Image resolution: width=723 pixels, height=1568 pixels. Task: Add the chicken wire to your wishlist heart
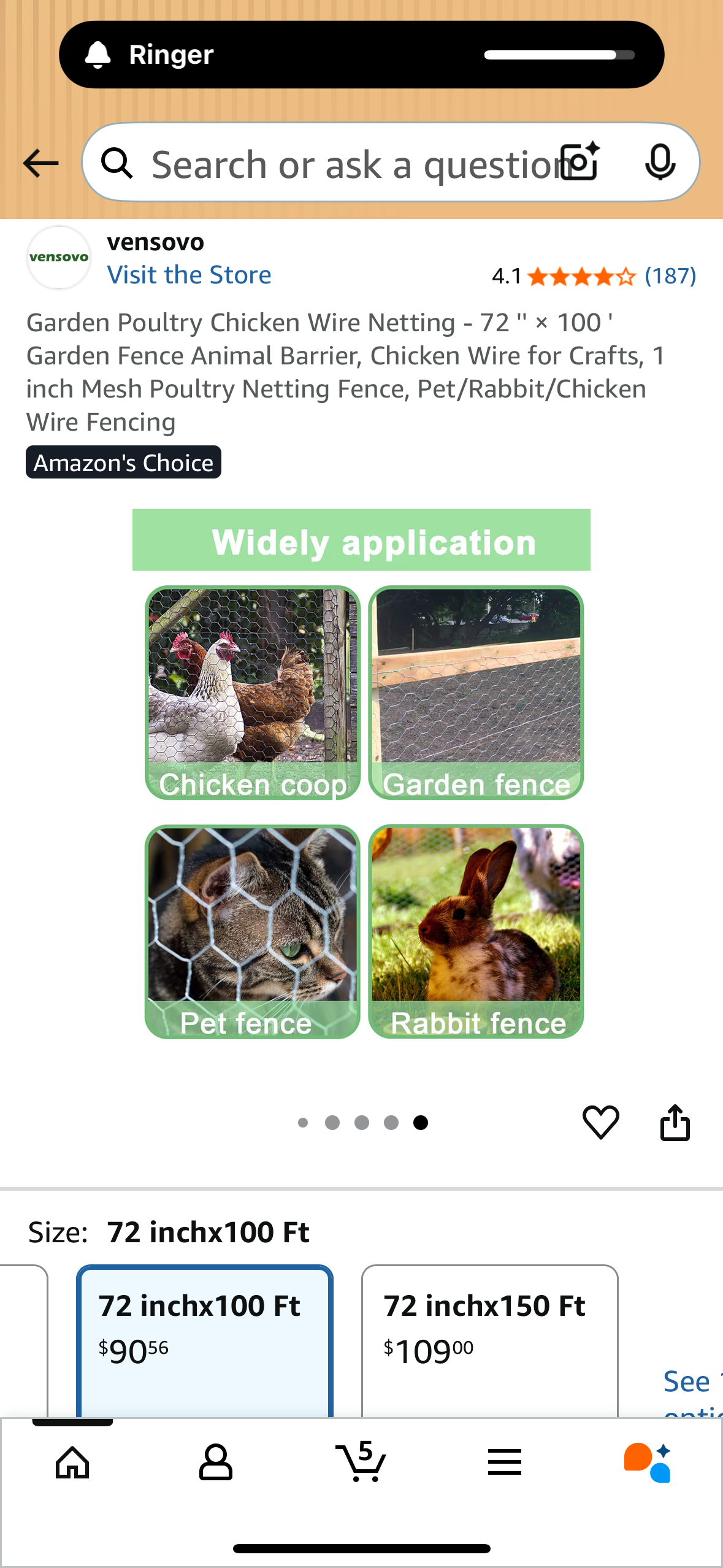[x=602, y=1122]
